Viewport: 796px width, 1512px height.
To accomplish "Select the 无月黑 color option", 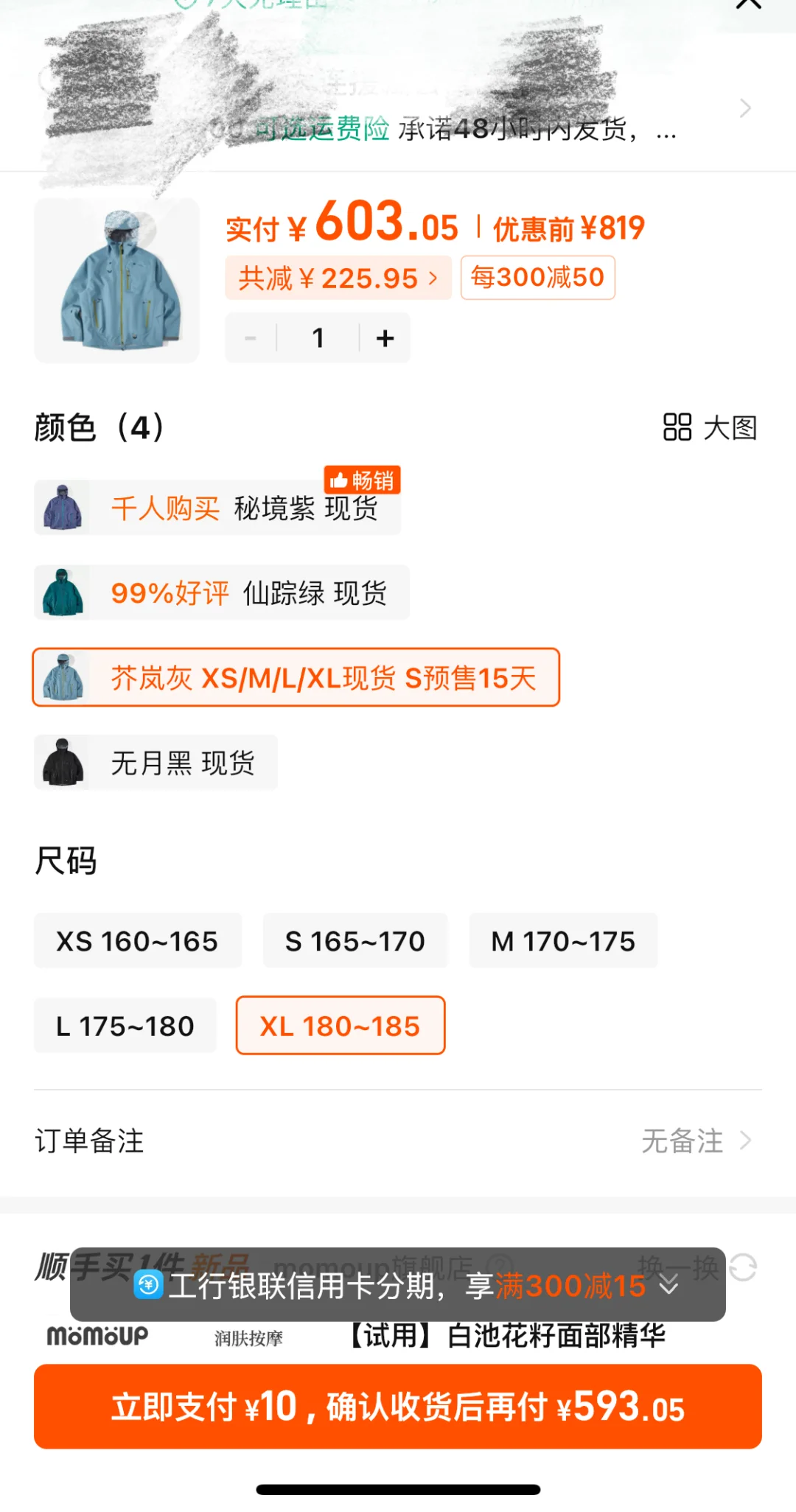I will click(x=156, y=763).
